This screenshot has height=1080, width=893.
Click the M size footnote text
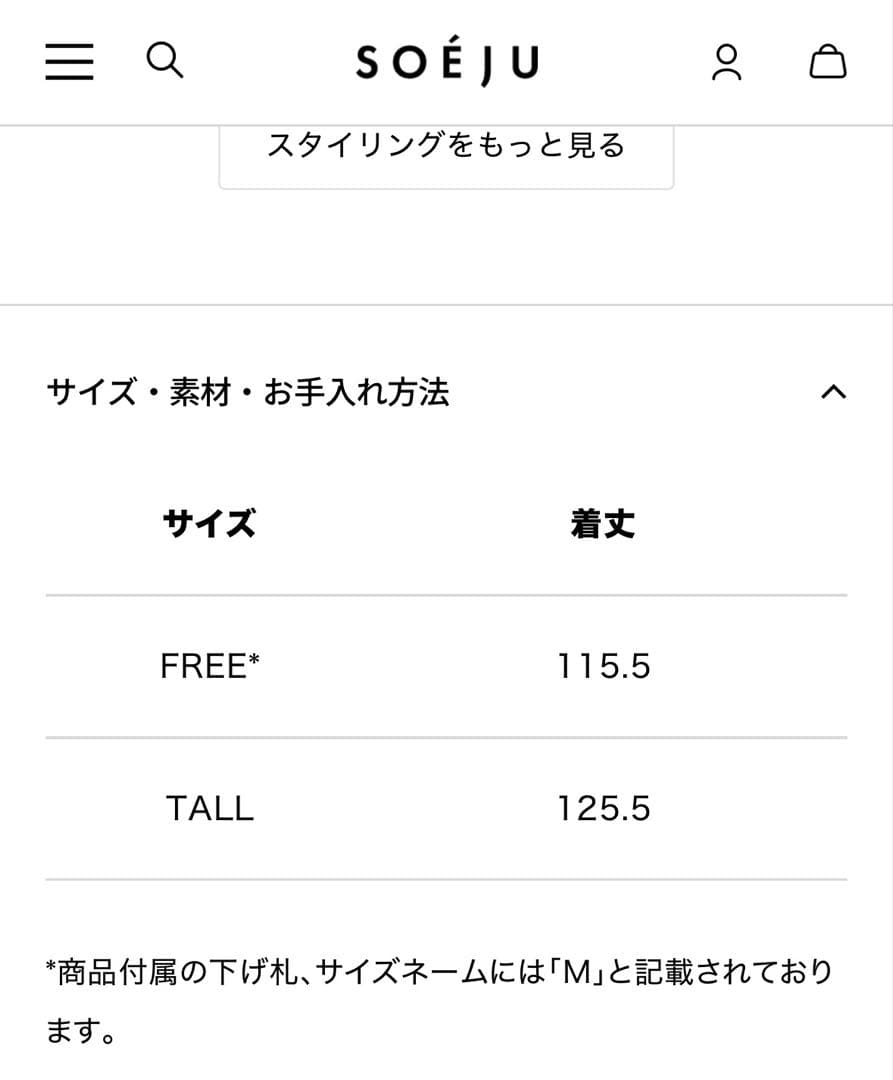(440, 970)
